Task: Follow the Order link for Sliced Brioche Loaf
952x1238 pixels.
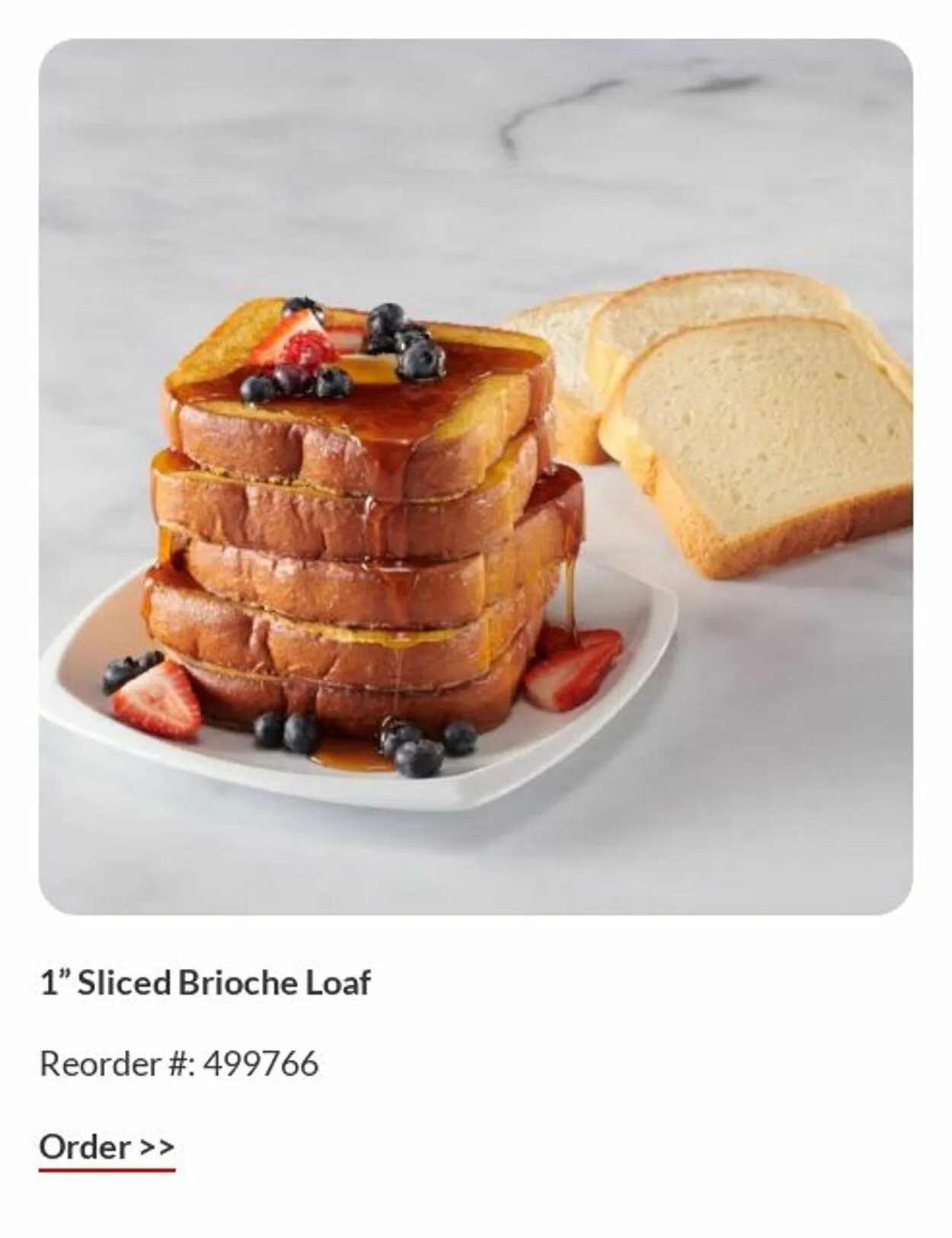Action: (x=107, y=1147)
